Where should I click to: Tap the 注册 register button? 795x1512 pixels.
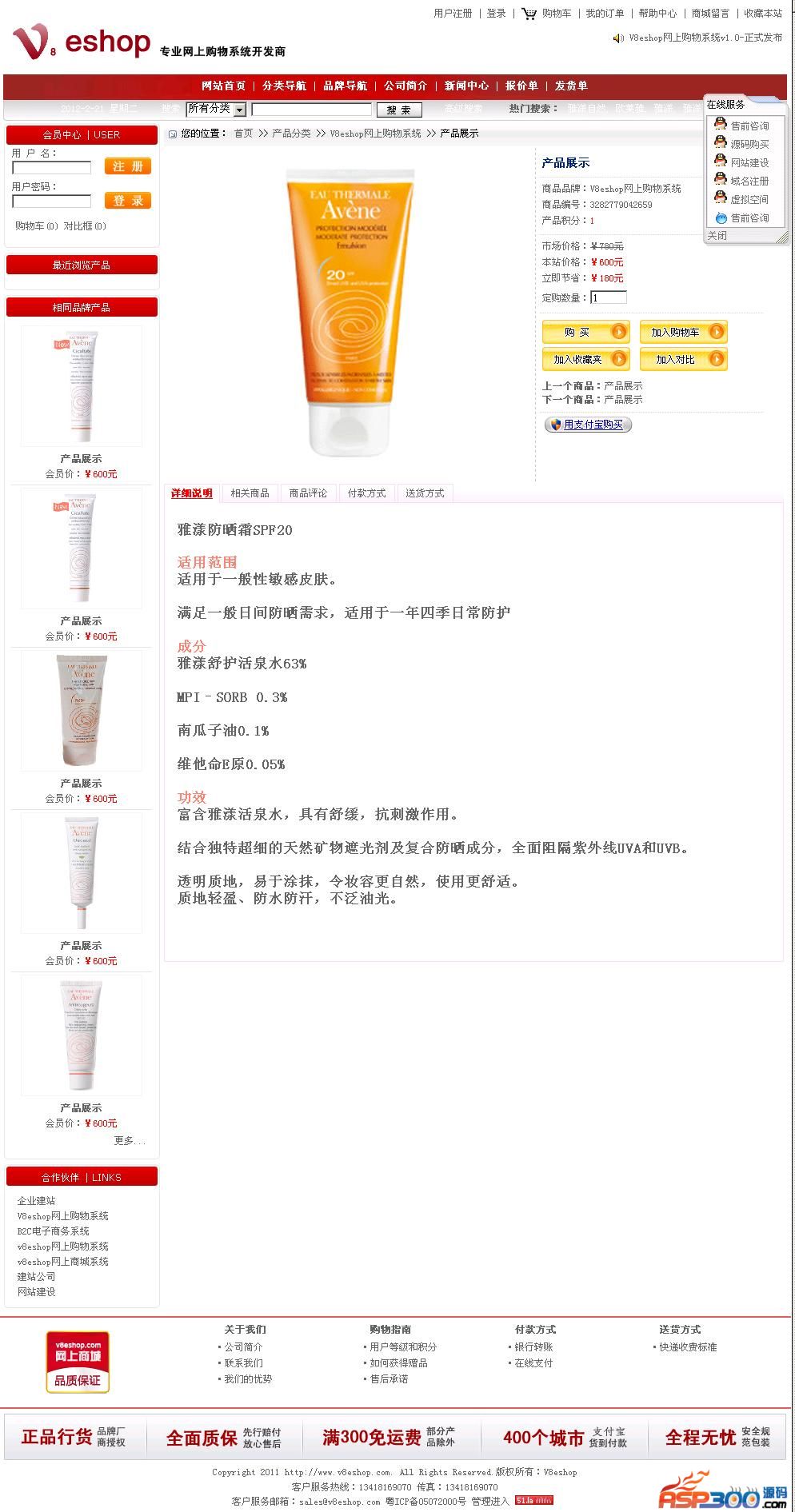point(127,166)
